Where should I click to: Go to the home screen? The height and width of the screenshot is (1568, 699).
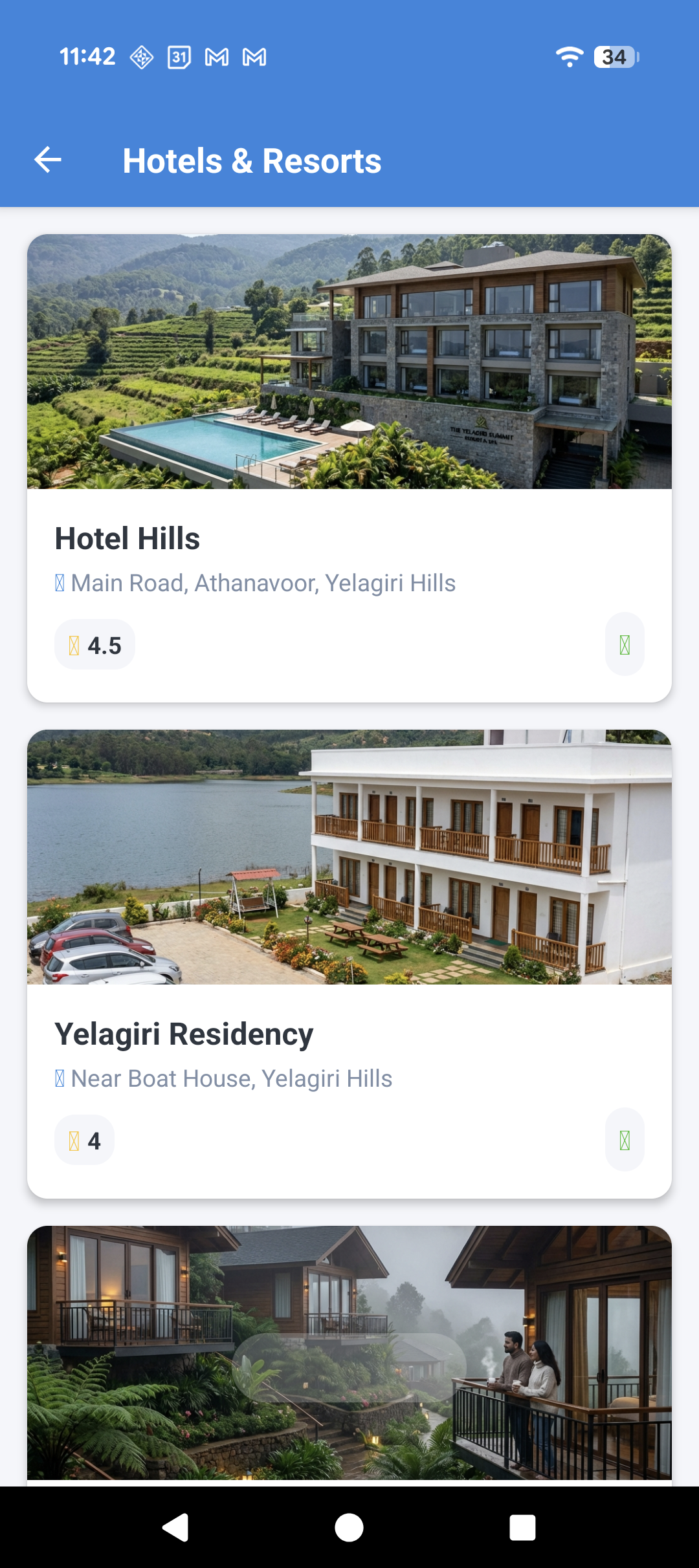click(349, 1528)
